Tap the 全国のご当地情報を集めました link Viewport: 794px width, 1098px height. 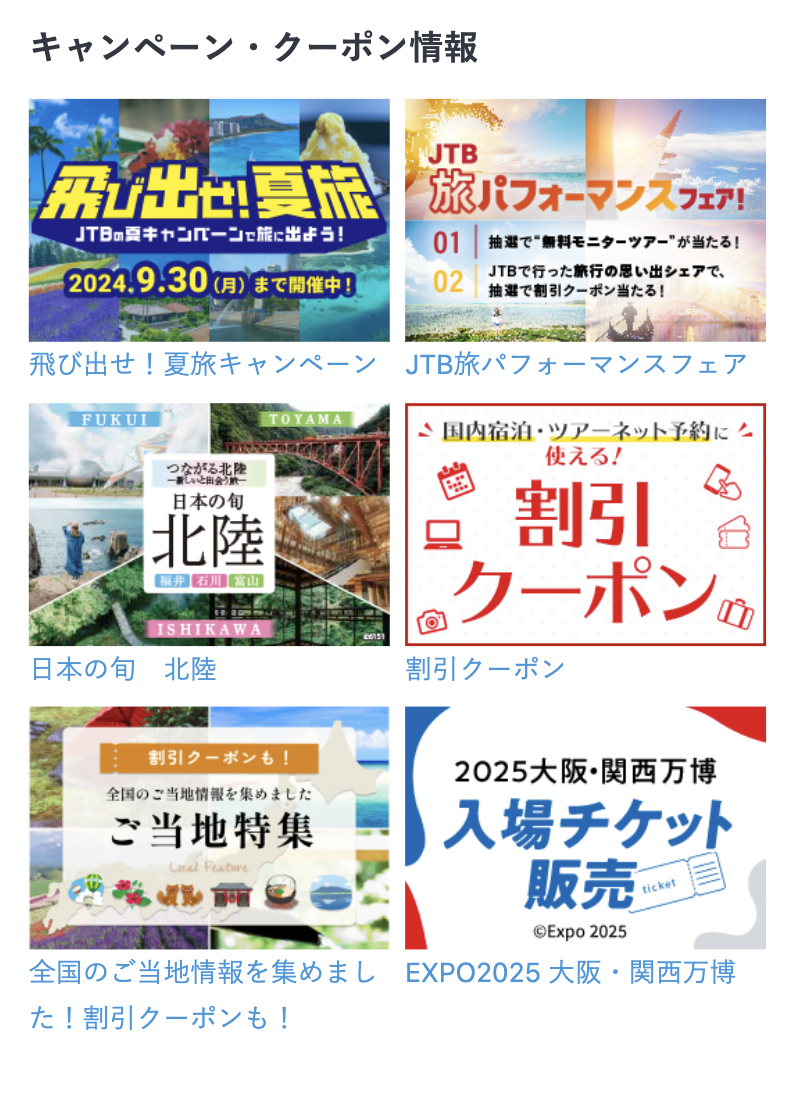(x=203, y=972)
